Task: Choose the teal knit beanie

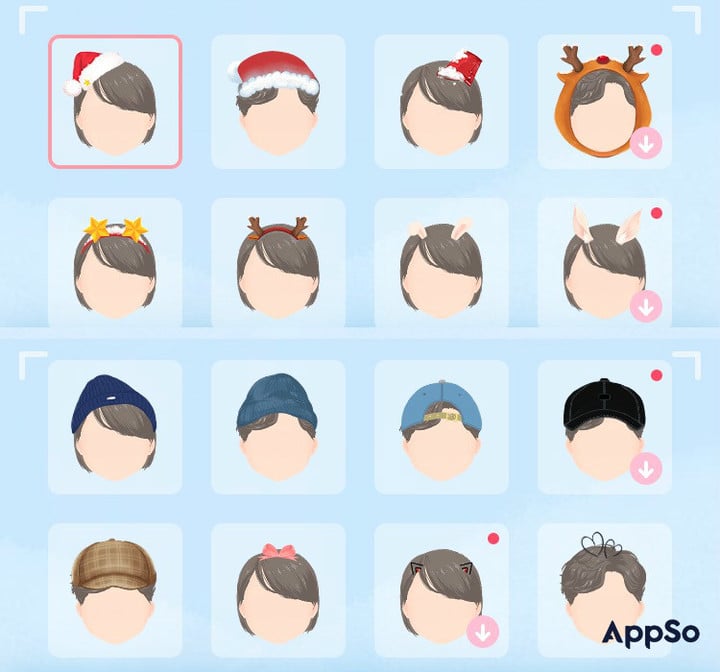Action: [x=278, y=427]
